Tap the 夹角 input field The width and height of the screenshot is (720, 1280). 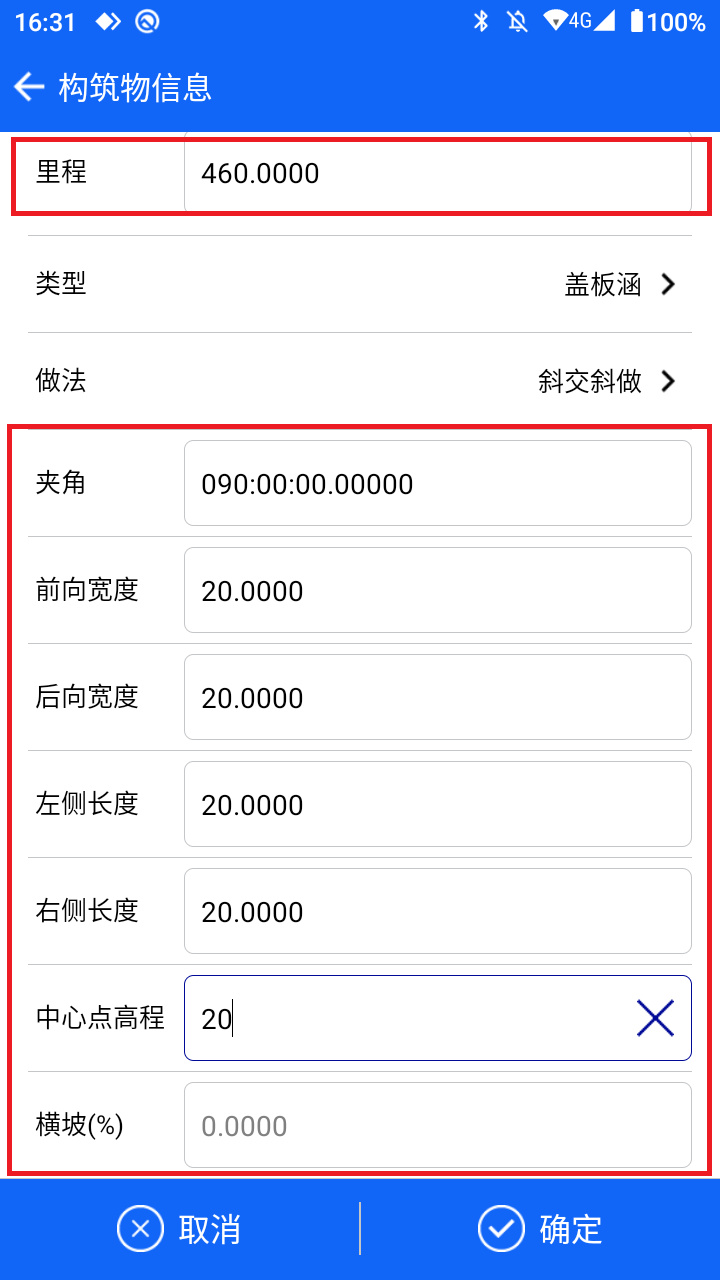438,483
